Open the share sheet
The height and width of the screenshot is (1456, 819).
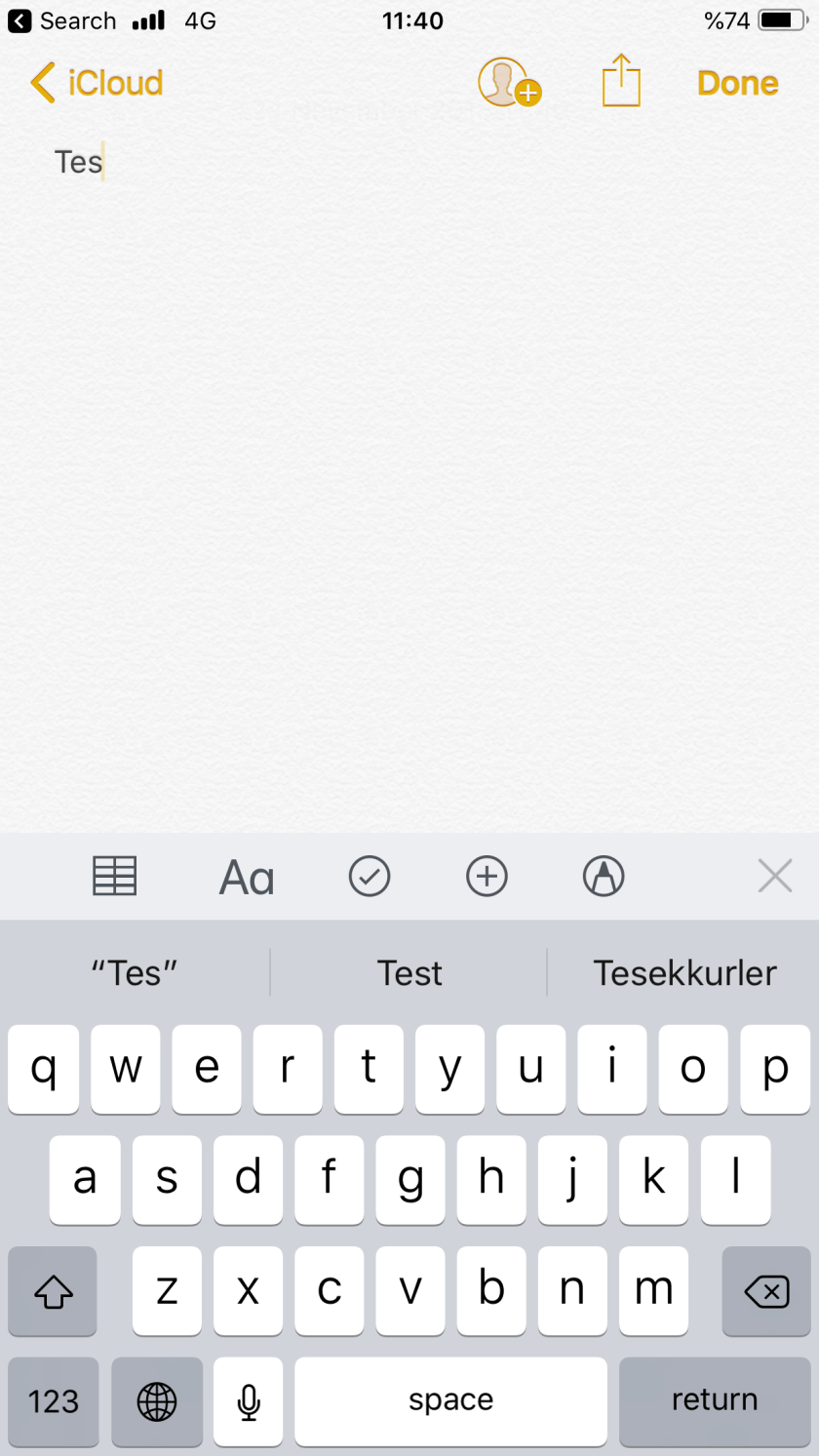[621, 81]
